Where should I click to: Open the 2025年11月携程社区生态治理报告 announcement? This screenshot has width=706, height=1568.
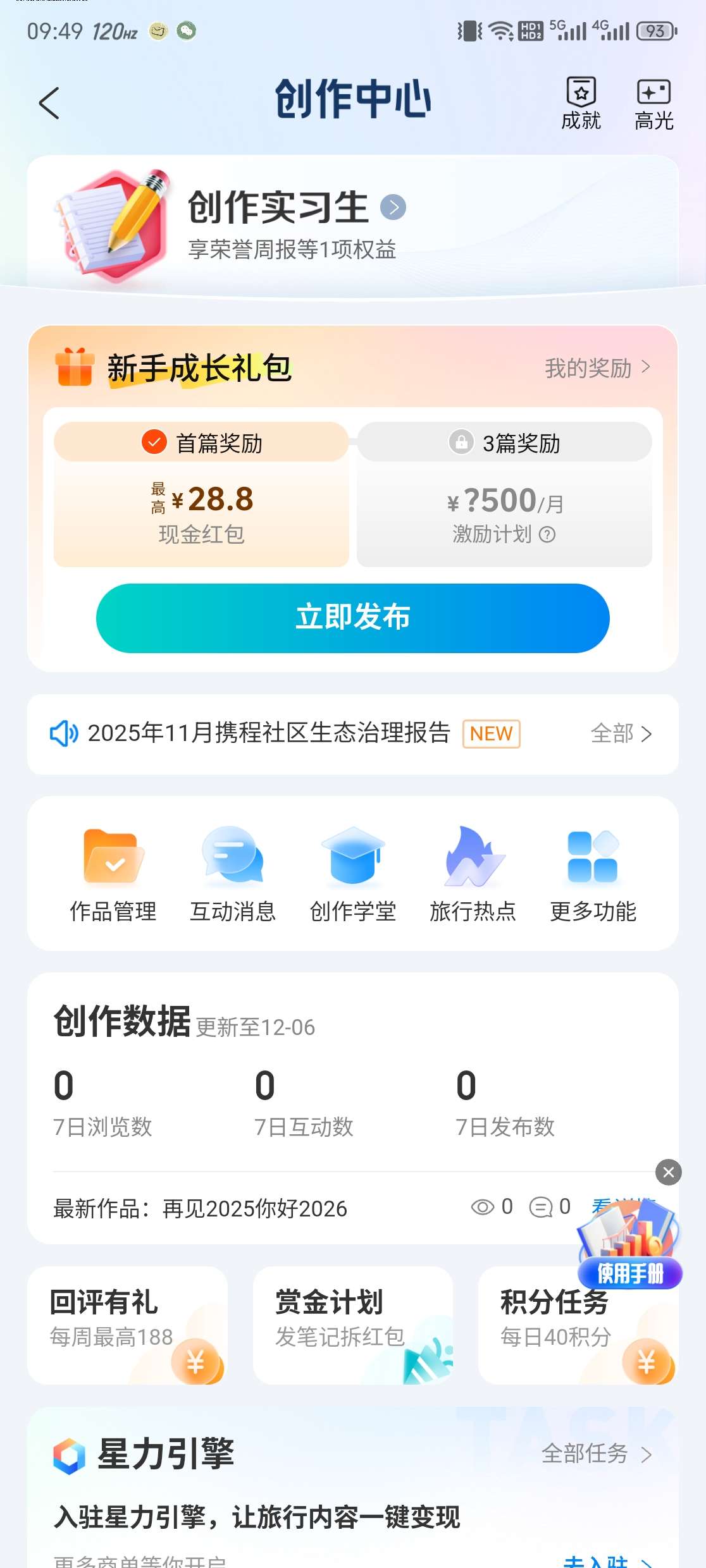pyautogui.click(x=268, y=733)
